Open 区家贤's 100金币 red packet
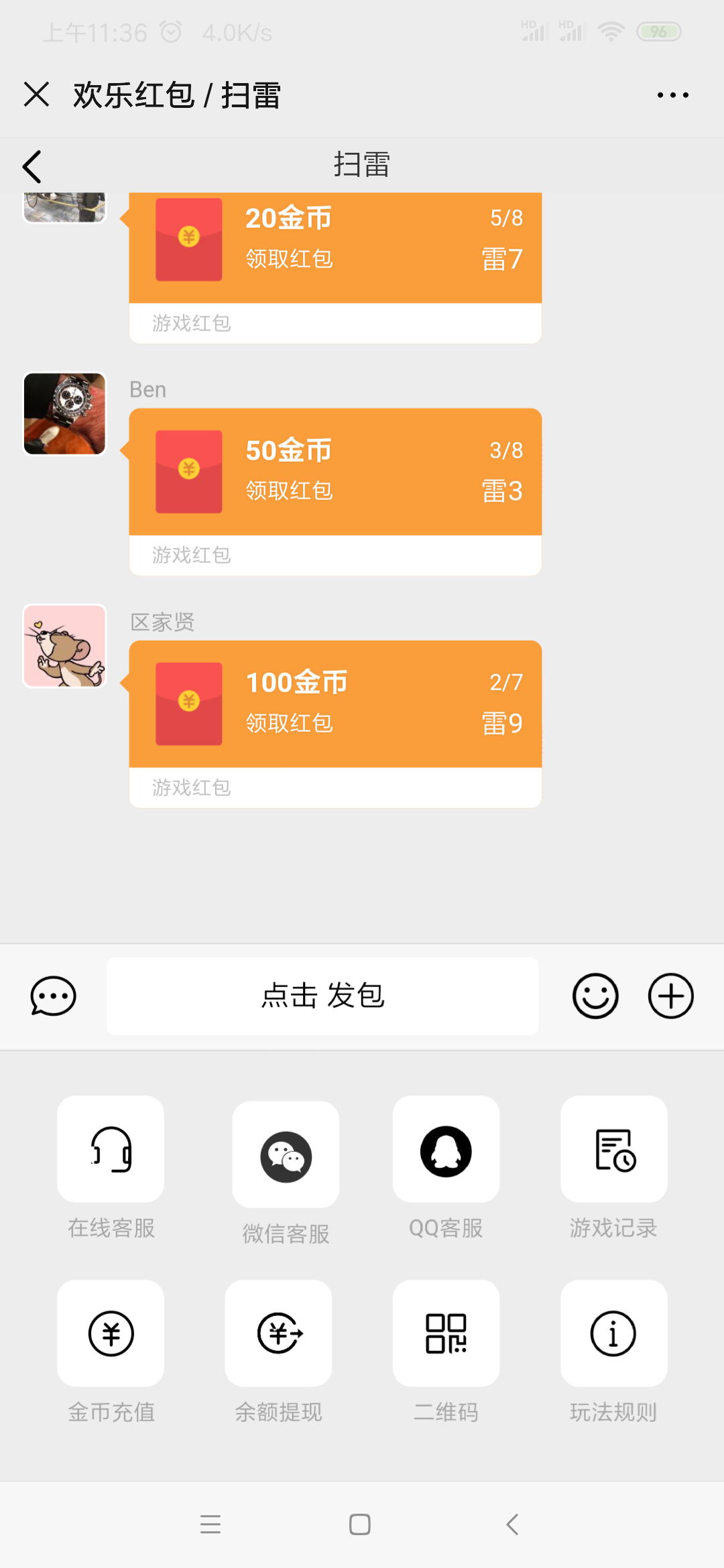Image resolution: width=724 pixels, height=1568 pixels. point(335,704)
